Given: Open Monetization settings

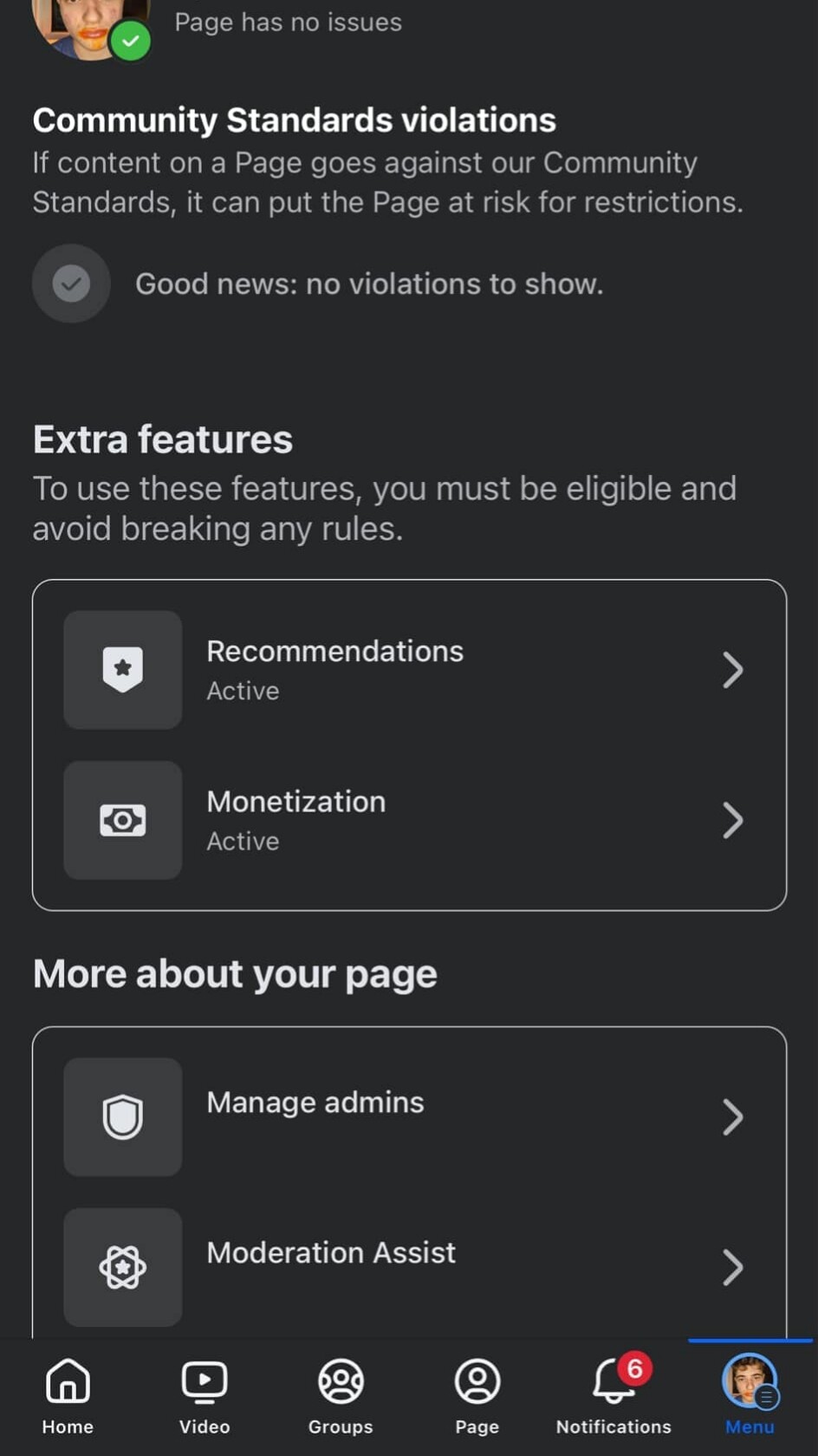Looking at the screenshot, I should click(x=409, y=820).
